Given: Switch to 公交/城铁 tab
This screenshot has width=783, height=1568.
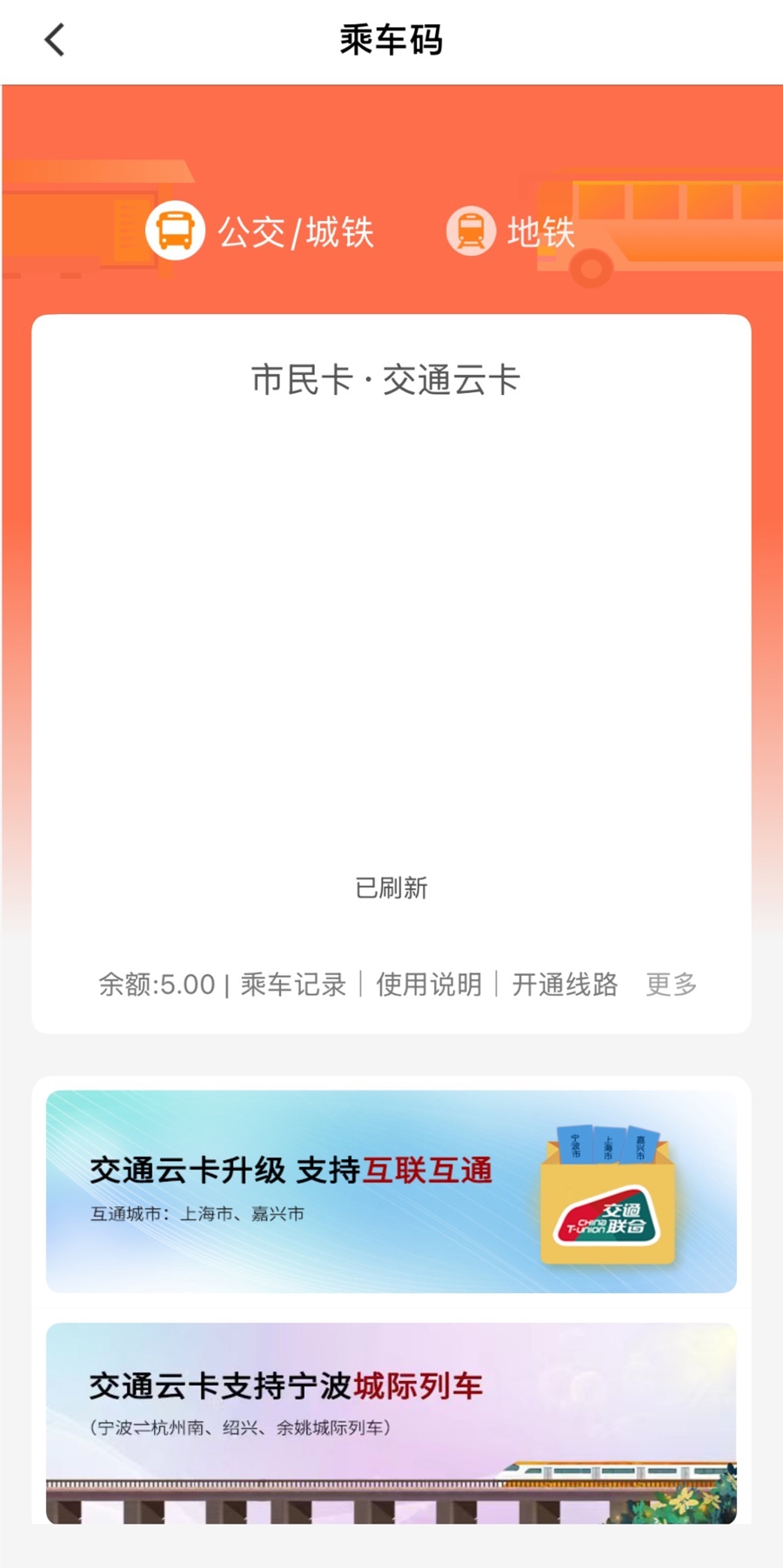Looking at the screenshot, I should point(260,231).
